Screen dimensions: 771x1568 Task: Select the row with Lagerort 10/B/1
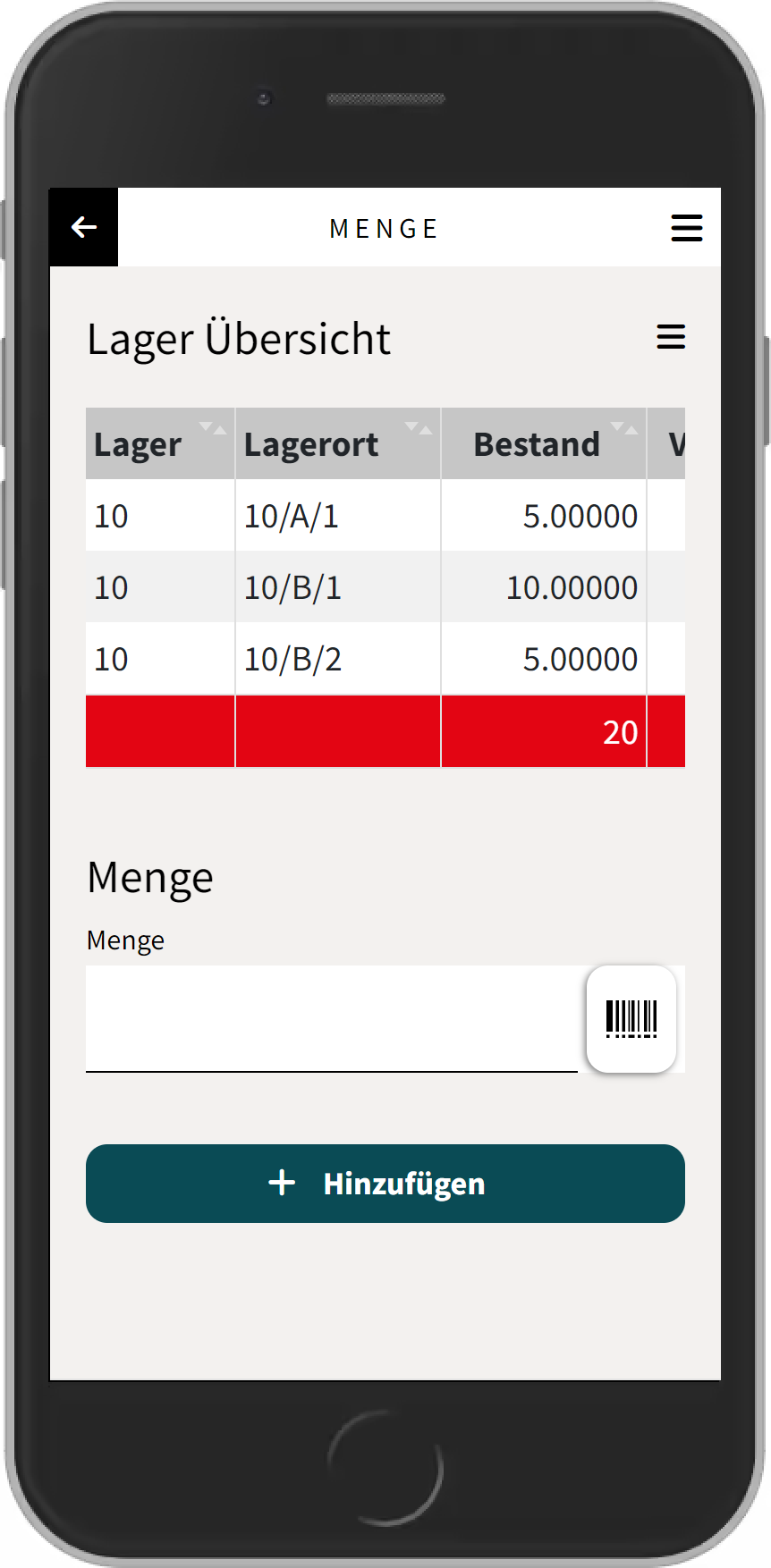(x=292, y=587)
